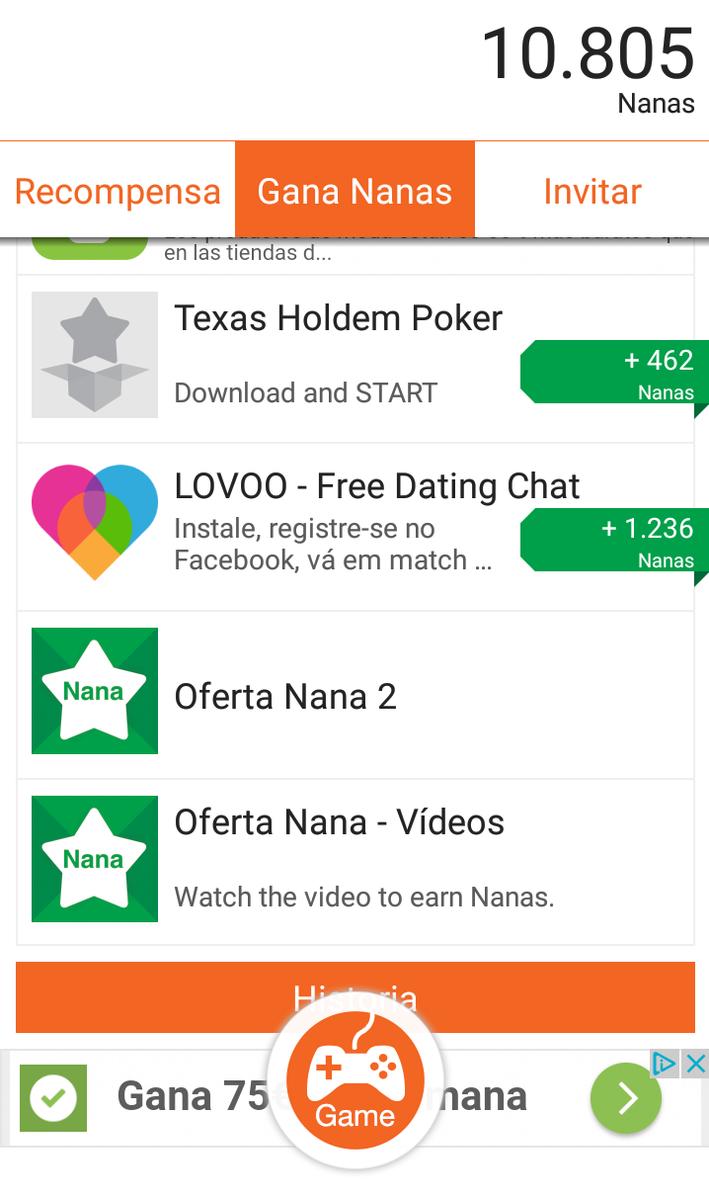Open the Game controller button
The width and height of the screenshot is (709, 1200).
[x=355, y=1083]
